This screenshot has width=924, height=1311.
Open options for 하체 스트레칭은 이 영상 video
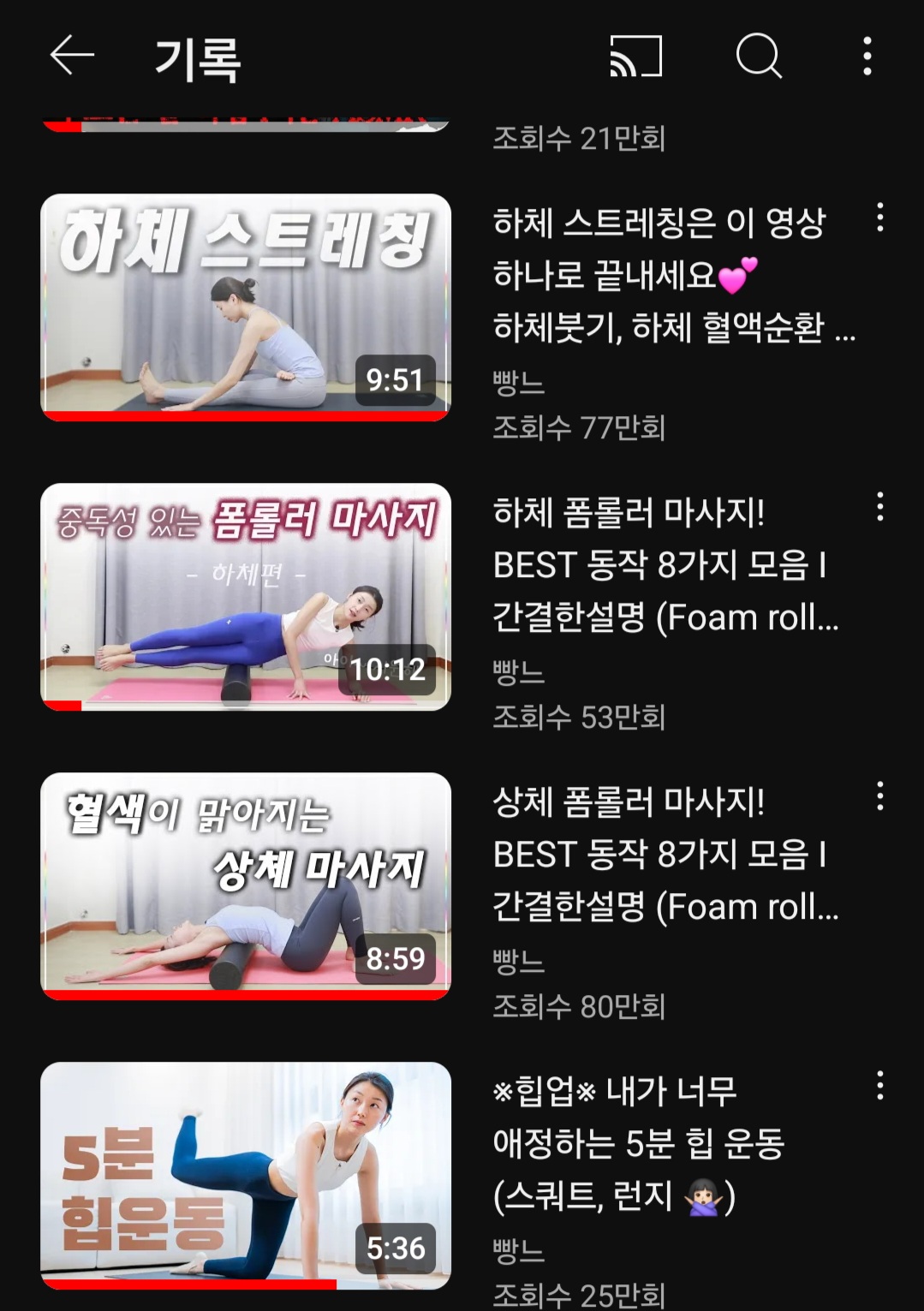[x=879, y=218]
